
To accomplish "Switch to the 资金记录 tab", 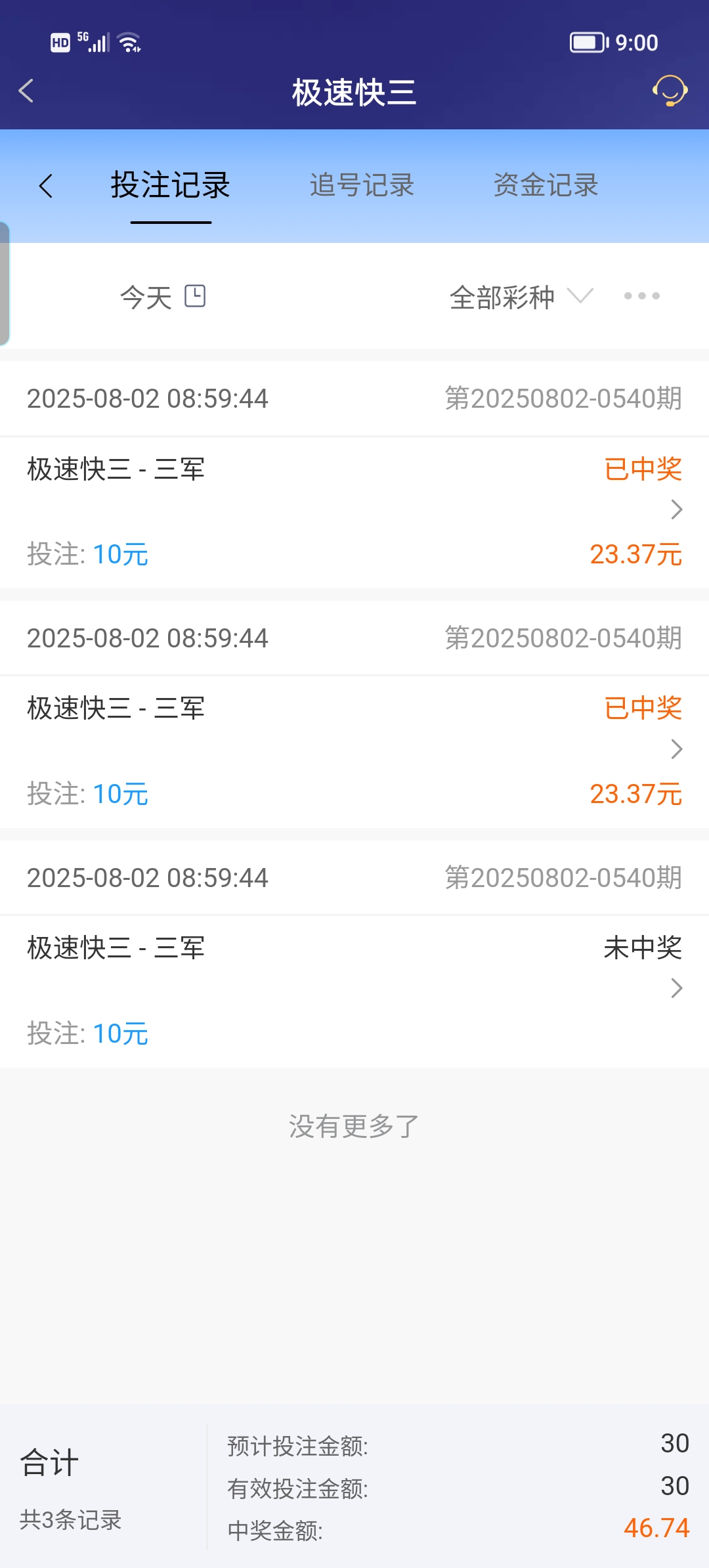I will (546, 186).
